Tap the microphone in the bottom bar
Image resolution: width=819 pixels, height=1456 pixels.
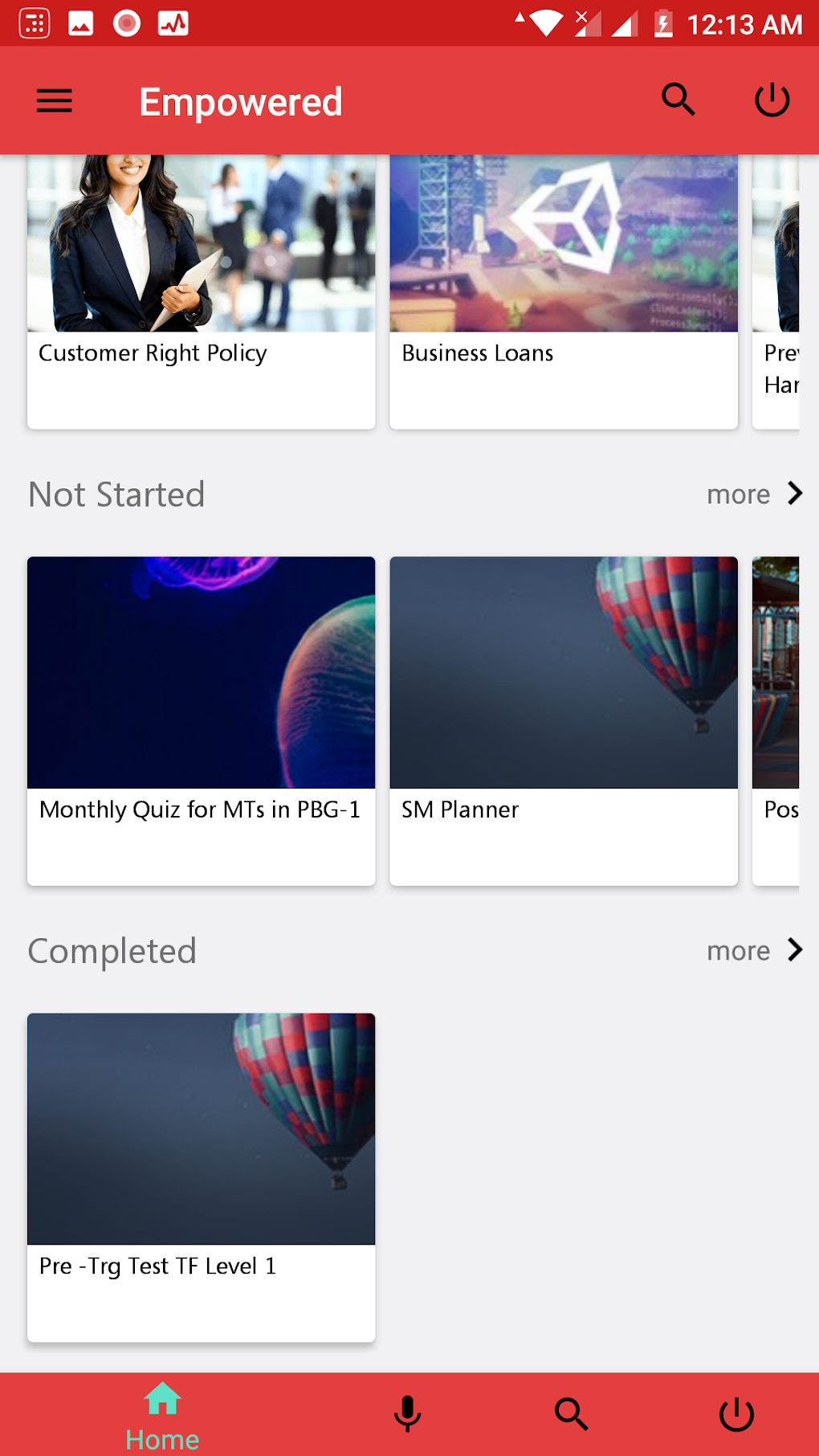(408, 1414)
